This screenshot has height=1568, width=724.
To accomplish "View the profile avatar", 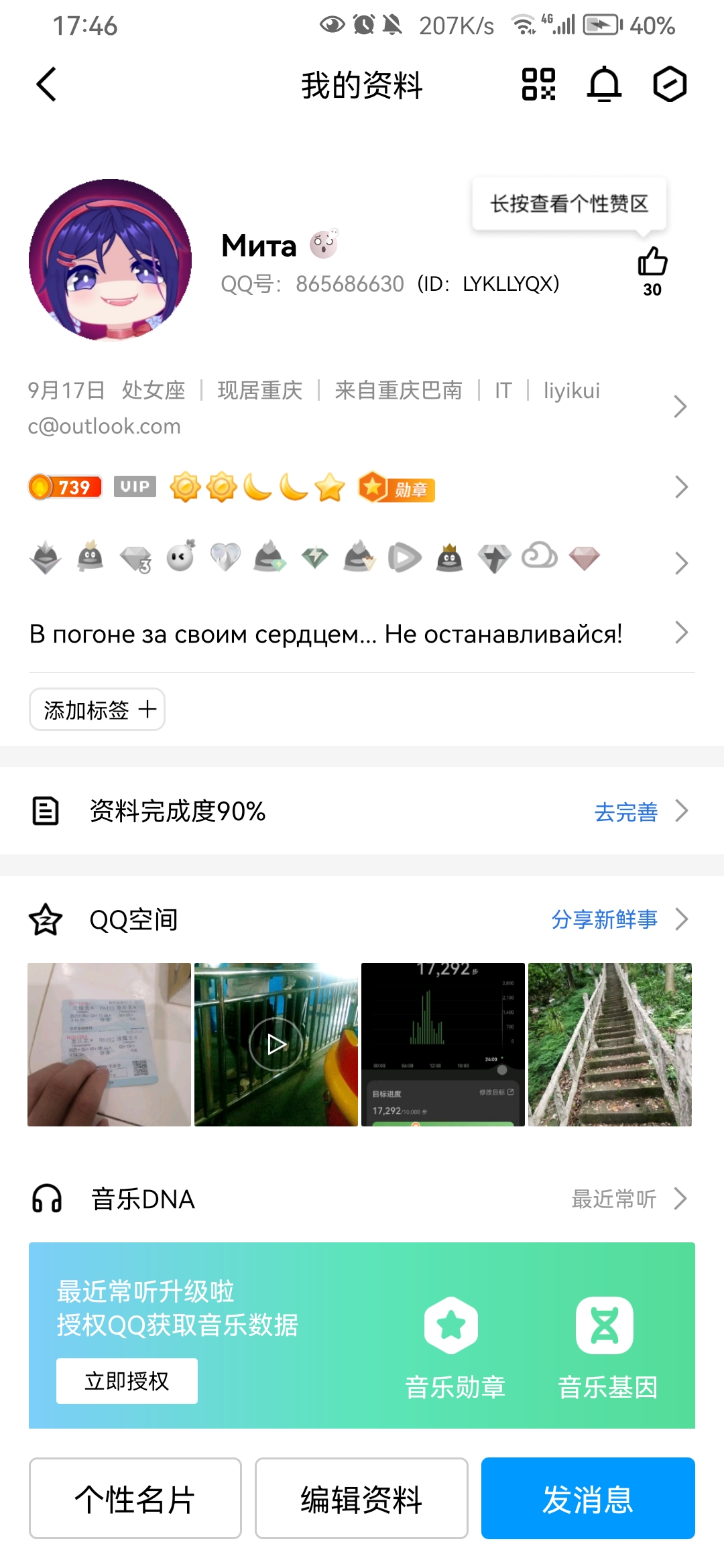I will [111, 260].
